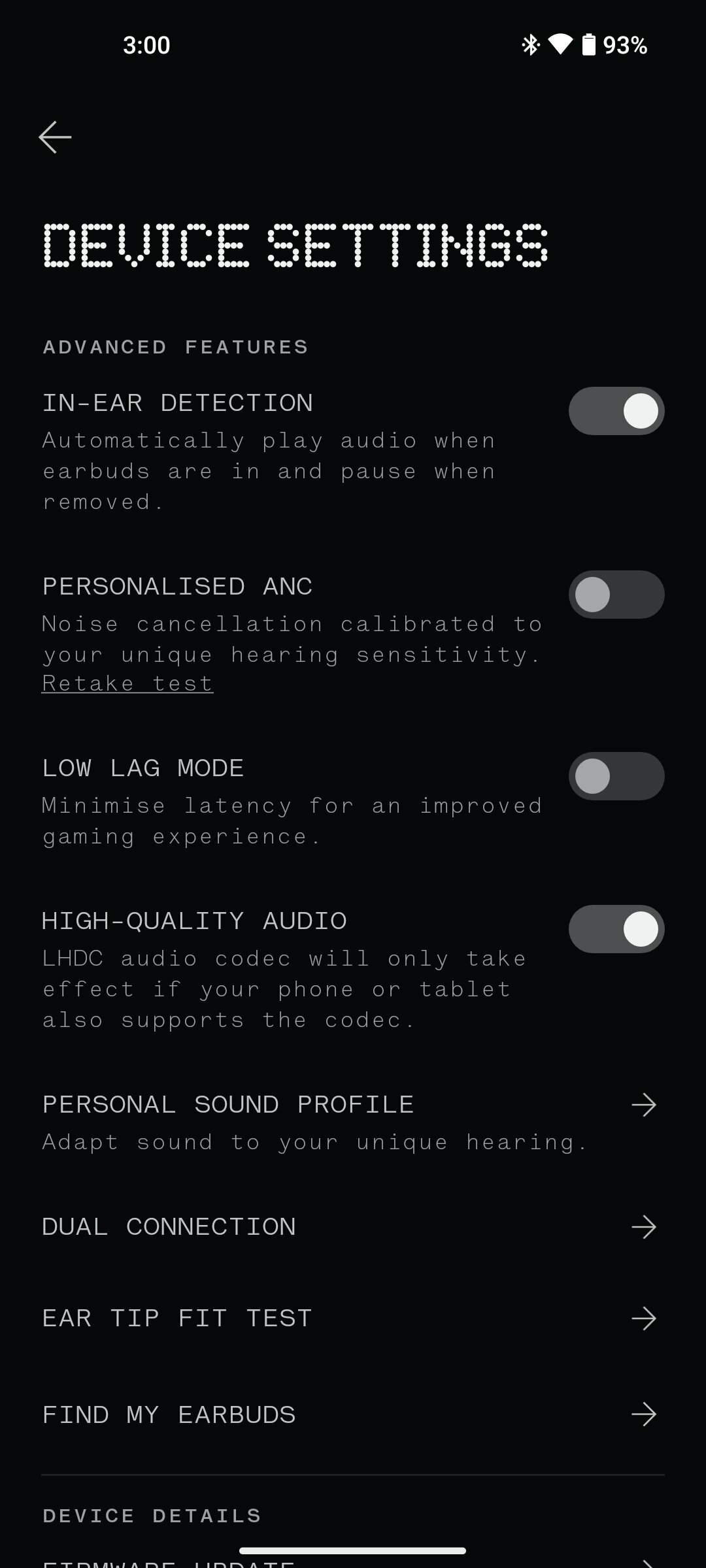Disable High-Quality Audio

(616, 929)
